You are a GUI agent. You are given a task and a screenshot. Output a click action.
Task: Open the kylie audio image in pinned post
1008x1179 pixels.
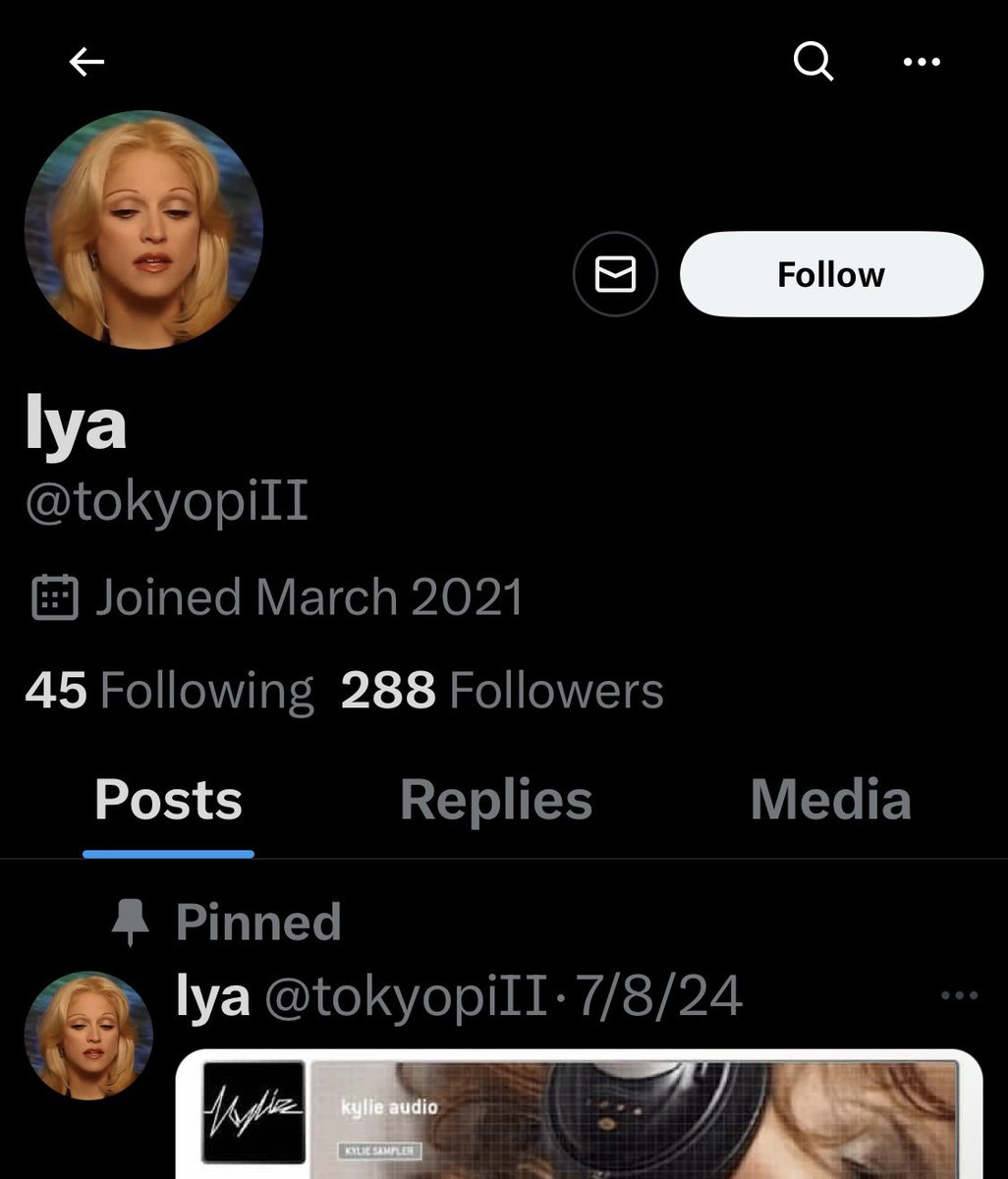tap(578, 1115)
